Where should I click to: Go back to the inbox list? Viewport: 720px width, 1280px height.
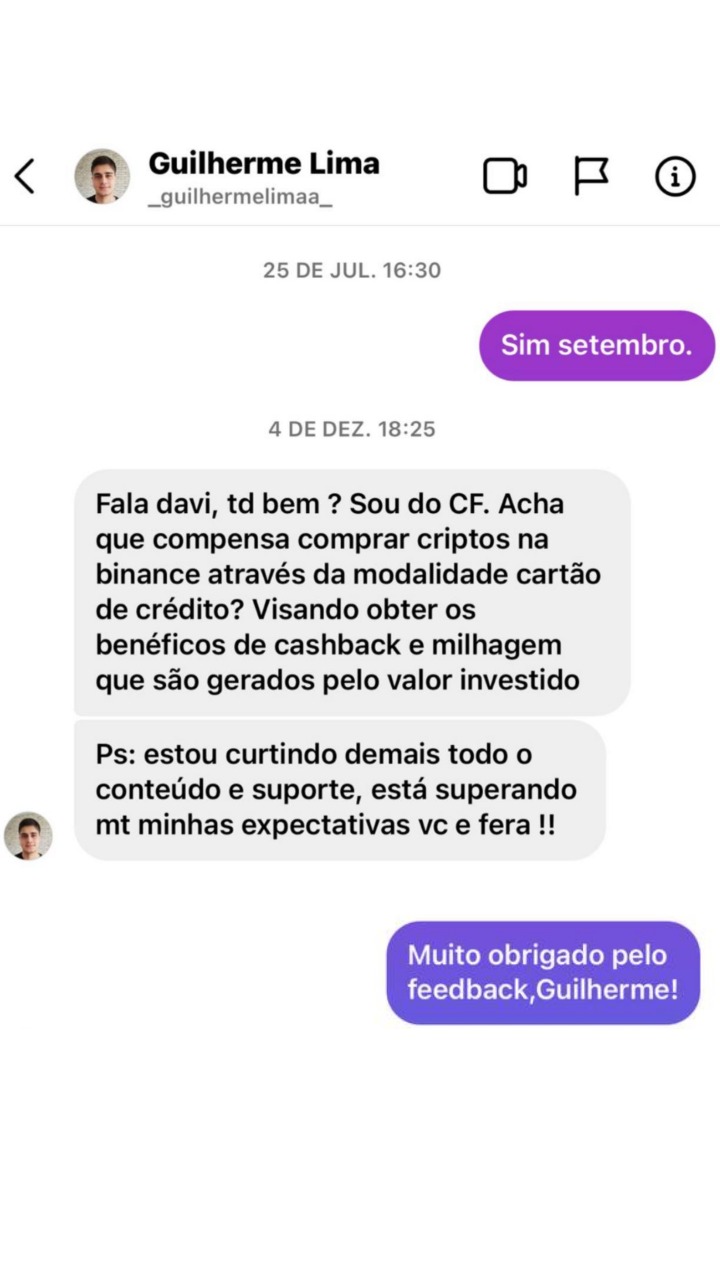pos(25,177)
